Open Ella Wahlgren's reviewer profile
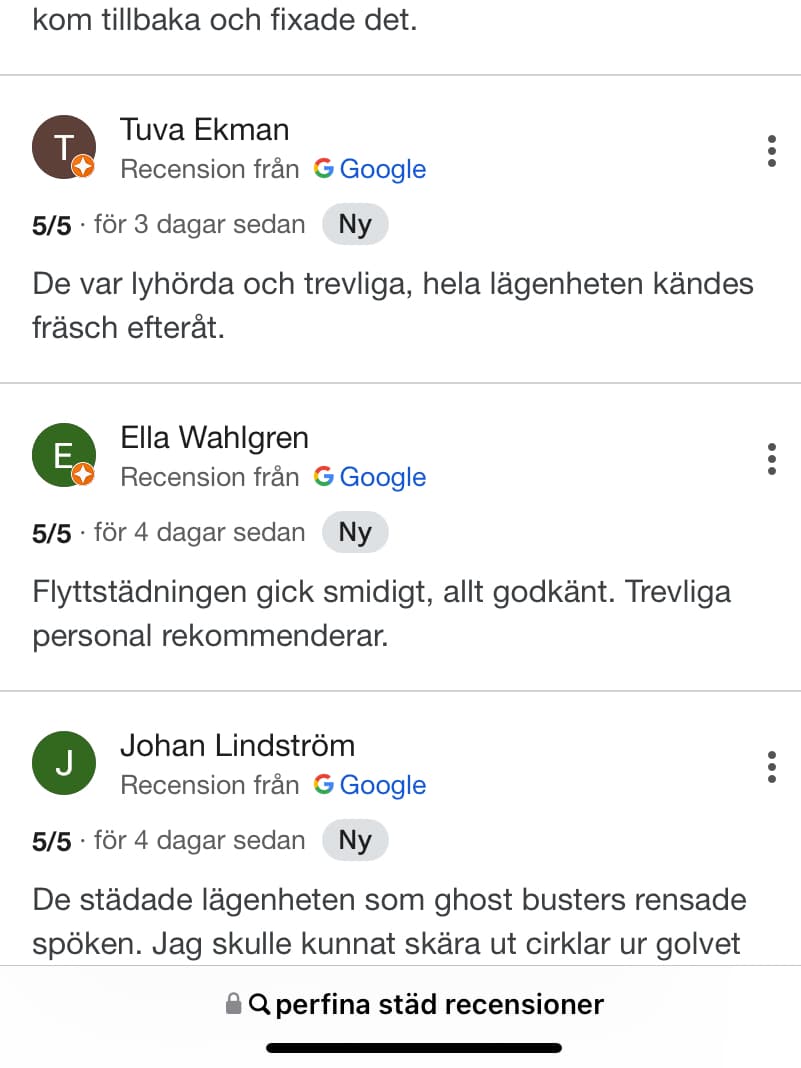 [x=214, y=438]
